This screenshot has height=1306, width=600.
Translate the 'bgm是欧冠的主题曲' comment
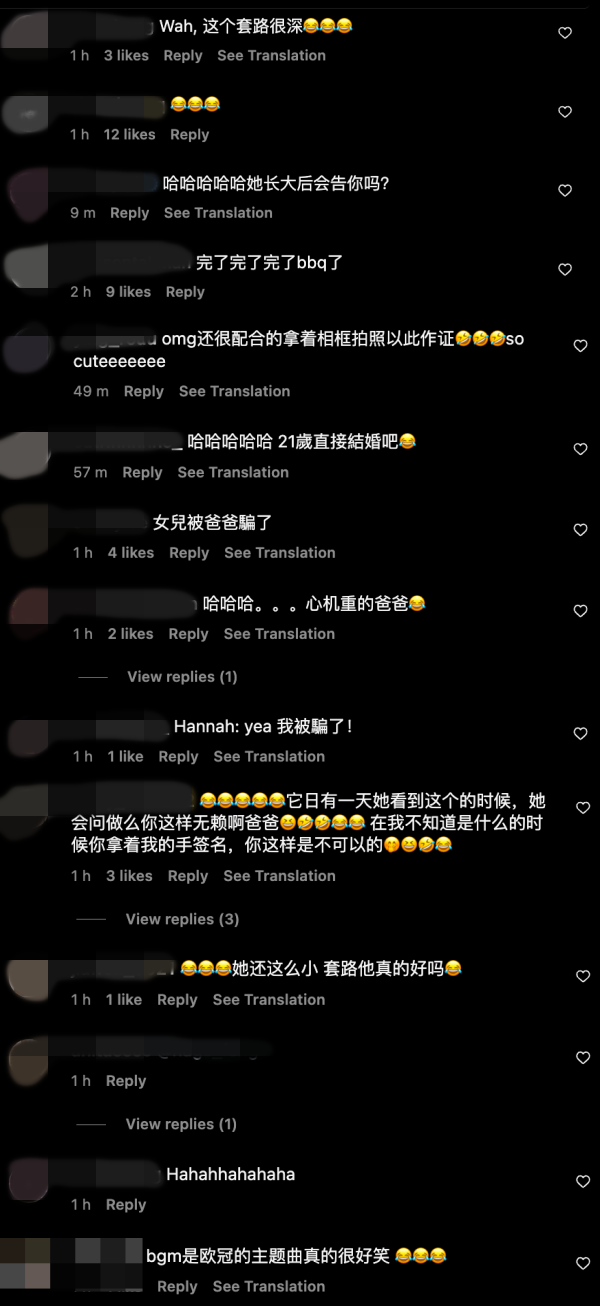[x=269, y=1287]
